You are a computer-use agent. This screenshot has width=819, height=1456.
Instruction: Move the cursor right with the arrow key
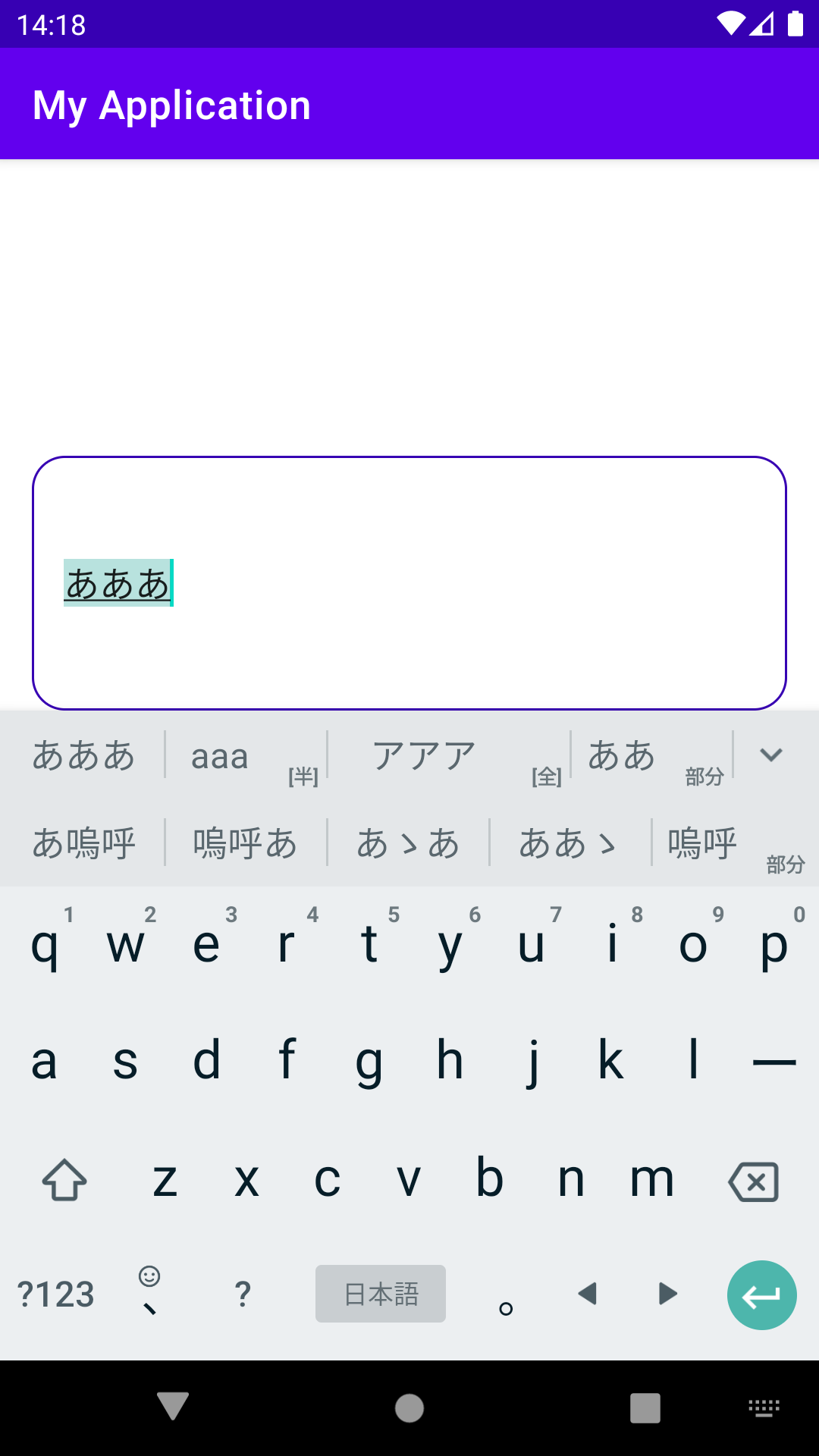(x=667, y=1294)
